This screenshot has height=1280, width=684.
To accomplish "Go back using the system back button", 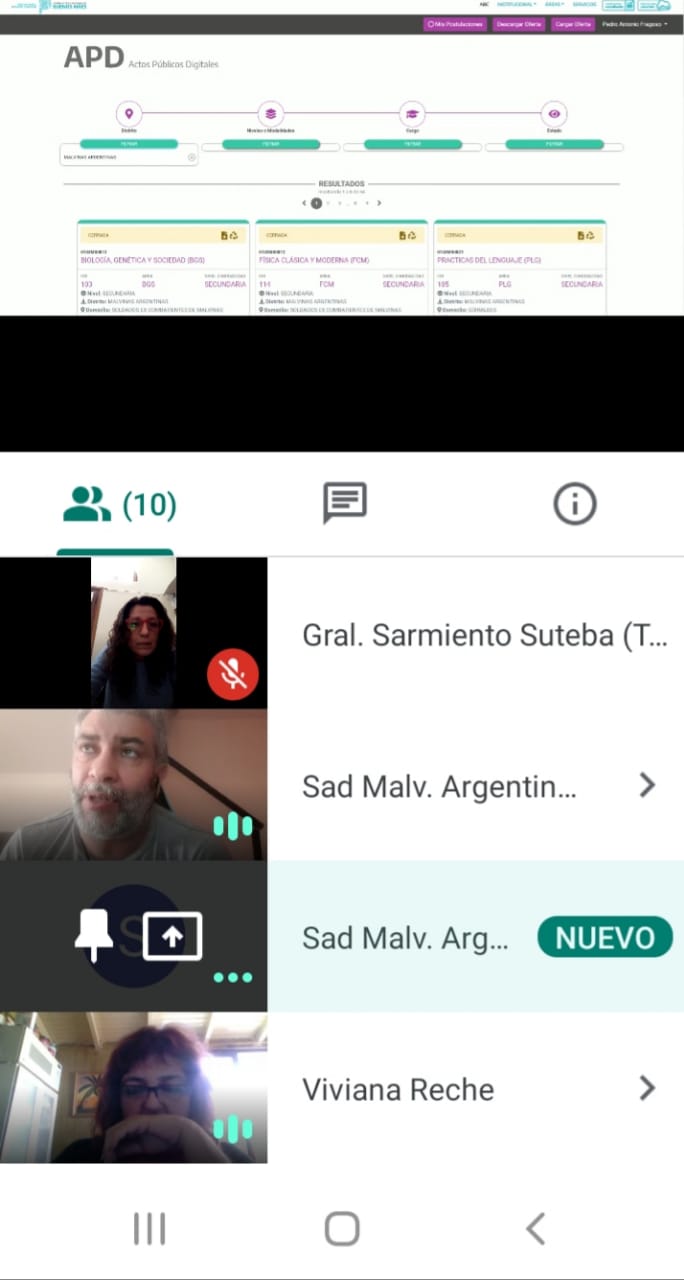I will (x=535, y=1228).
